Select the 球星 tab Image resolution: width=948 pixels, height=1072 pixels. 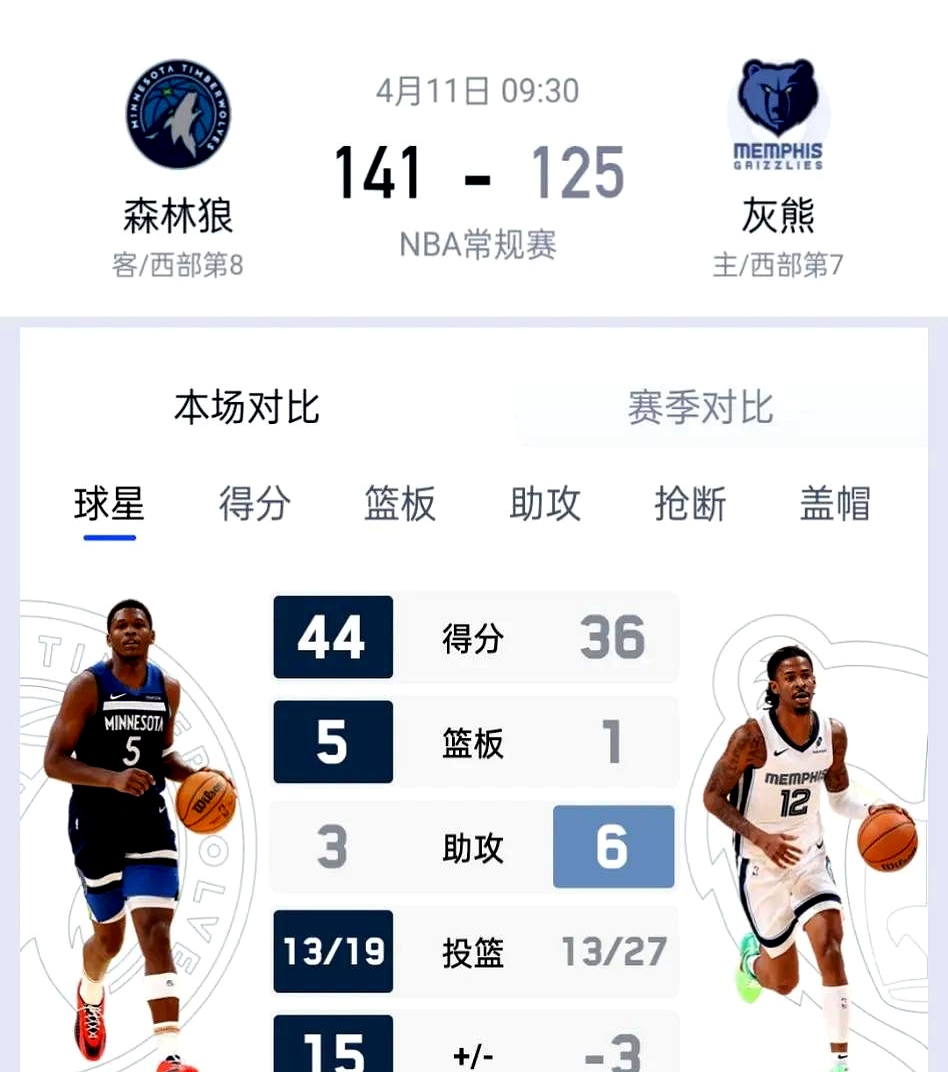pyautogui.click(x=109, y=505)
